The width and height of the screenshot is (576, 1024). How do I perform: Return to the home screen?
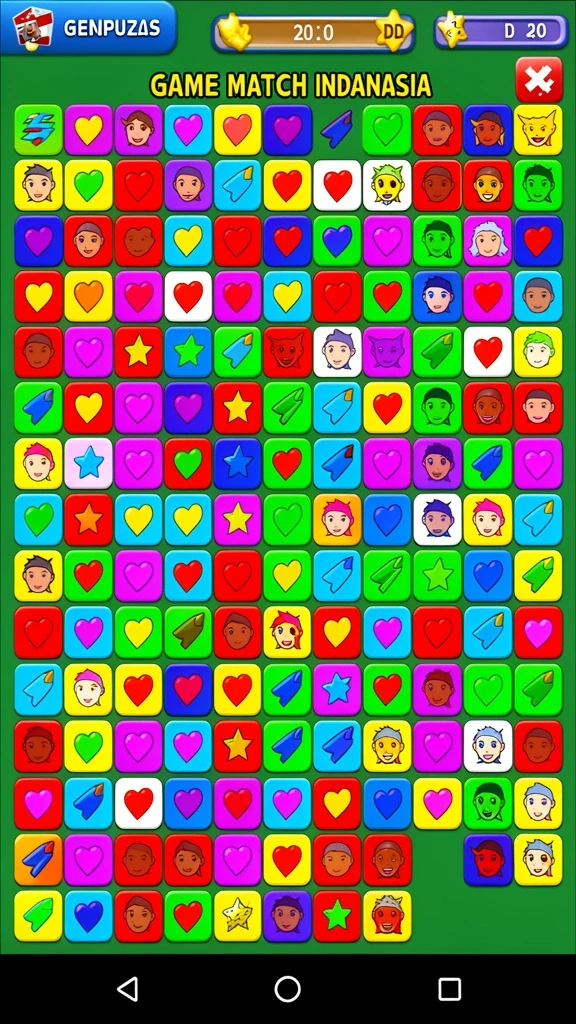pos(287,989)
